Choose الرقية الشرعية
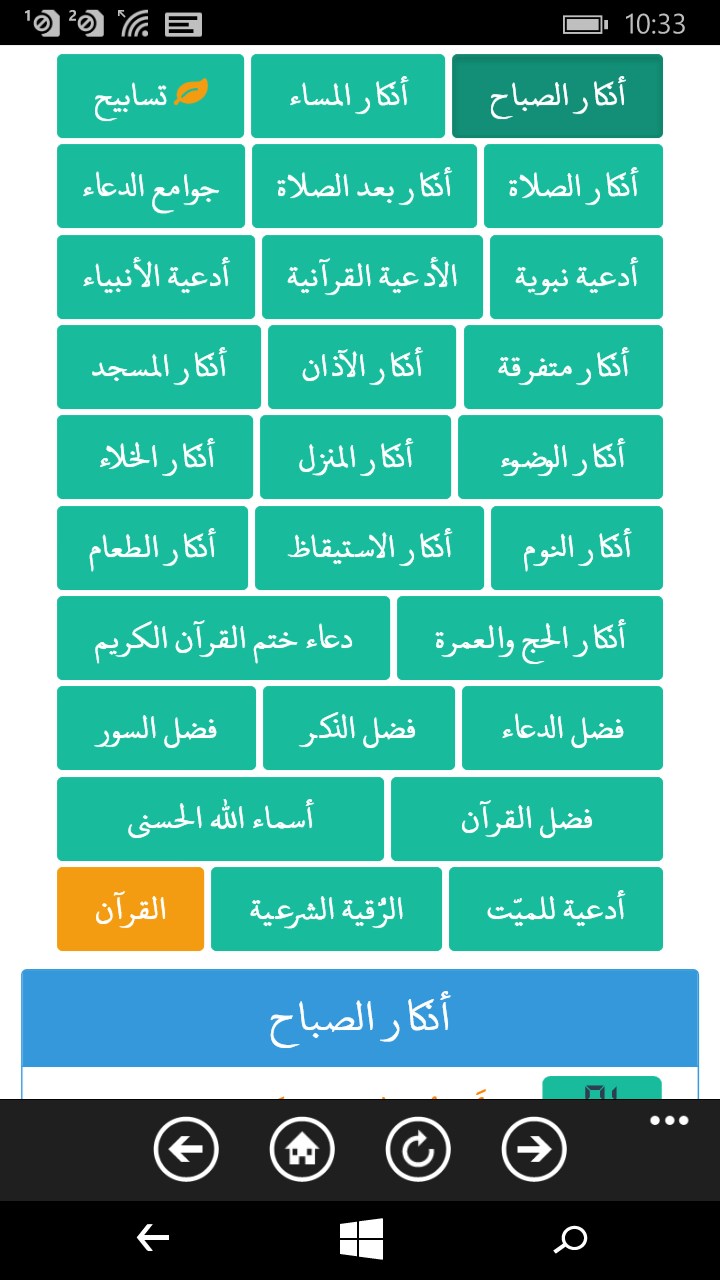720x1280 pixels. click(x=326, y=909)
